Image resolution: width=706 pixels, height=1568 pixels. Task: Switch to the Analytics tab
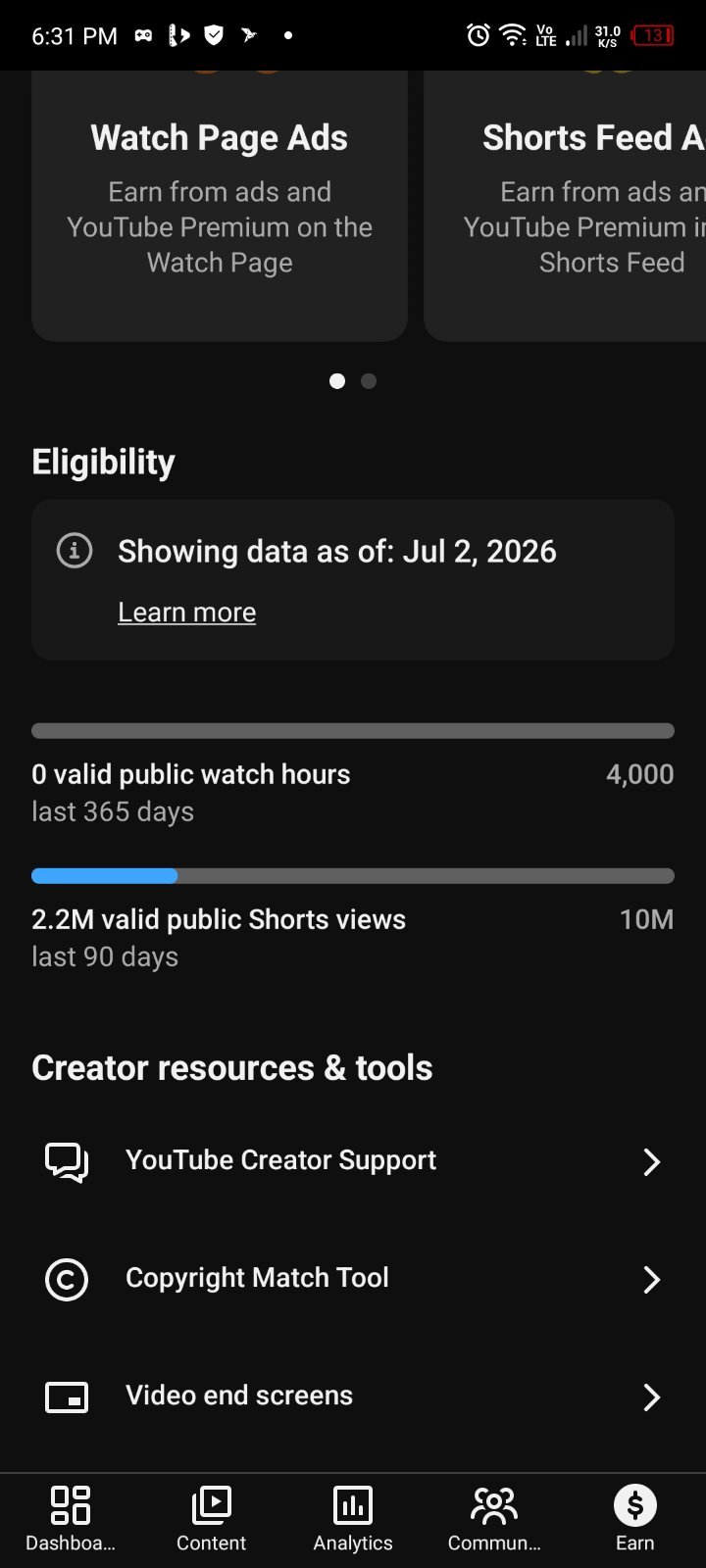pyautogui.click(x=353, y=1519)
